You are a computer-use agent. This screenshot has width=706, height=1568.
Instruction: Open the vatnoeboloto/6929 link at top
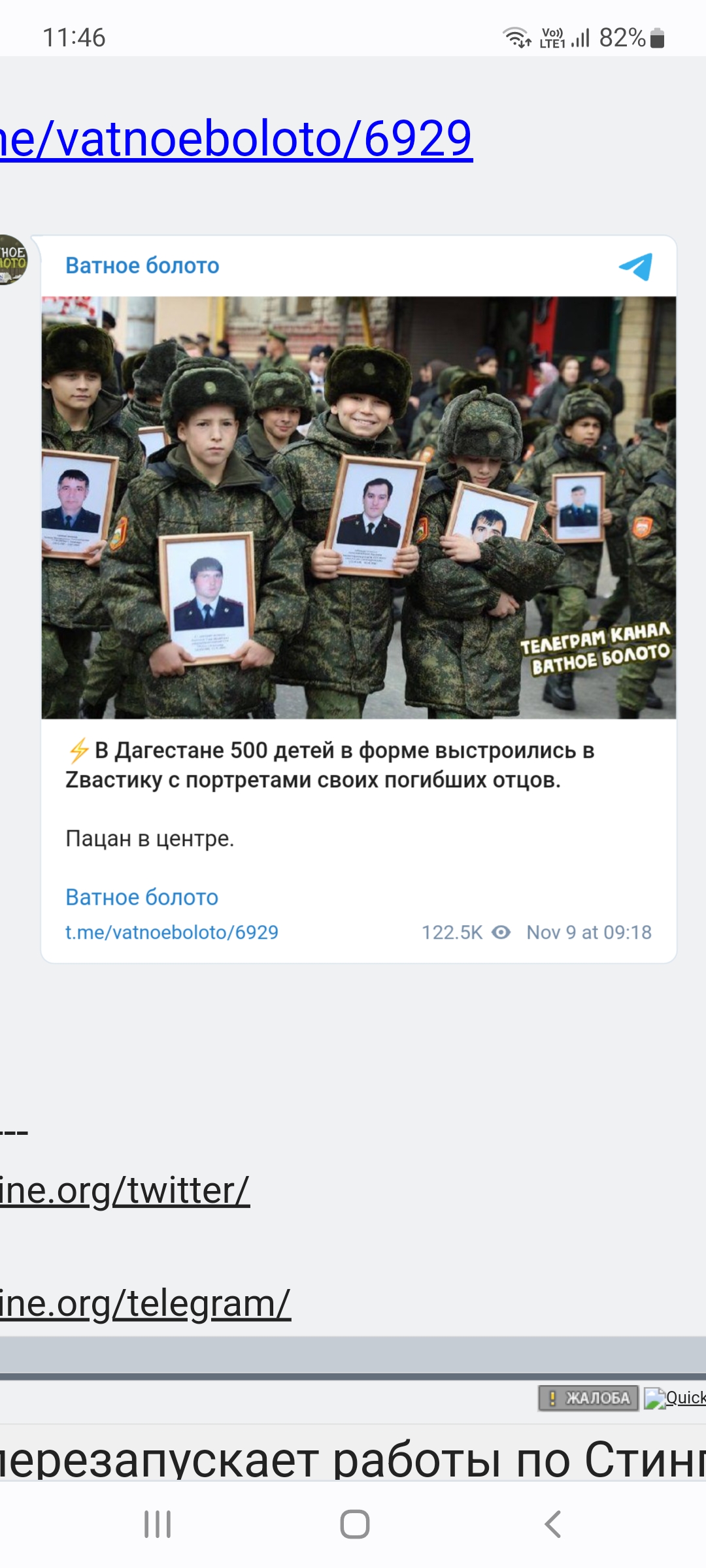235,139
